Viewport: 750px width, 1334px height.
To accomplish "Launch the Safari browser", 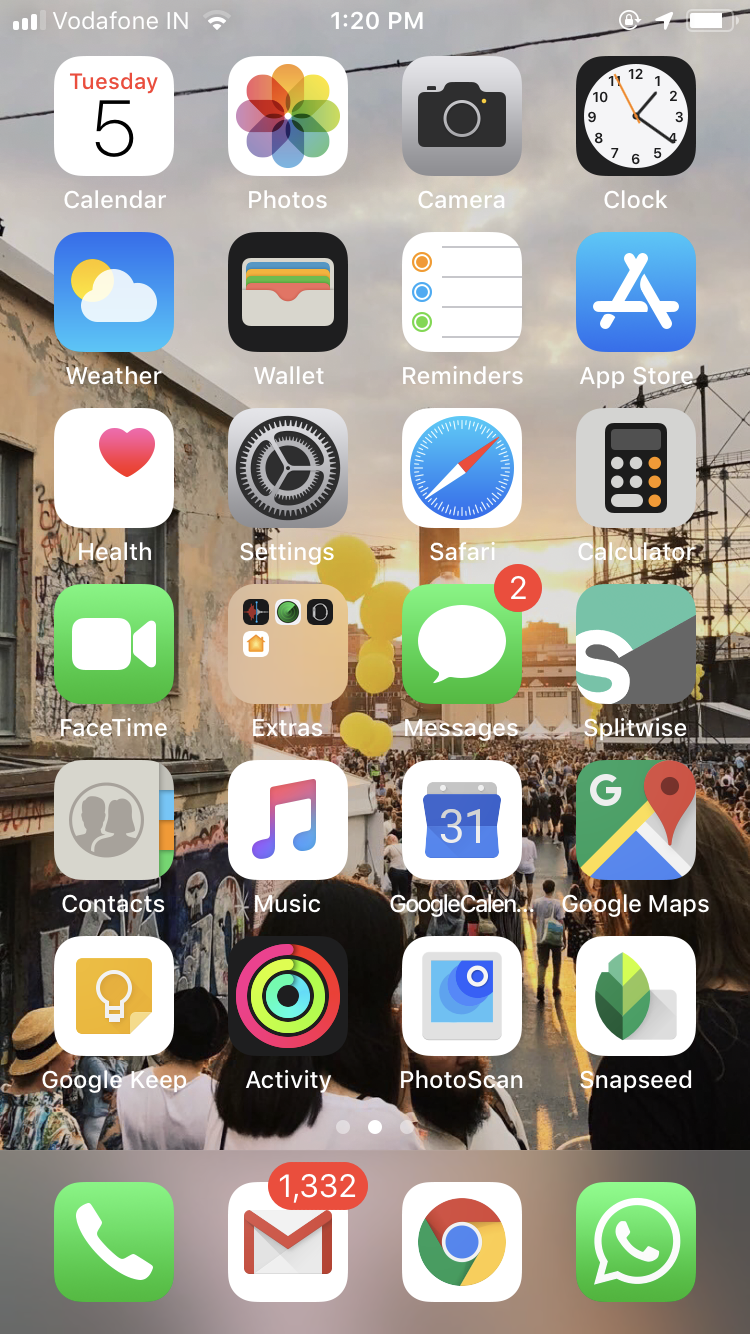I will tap(462, 468).
